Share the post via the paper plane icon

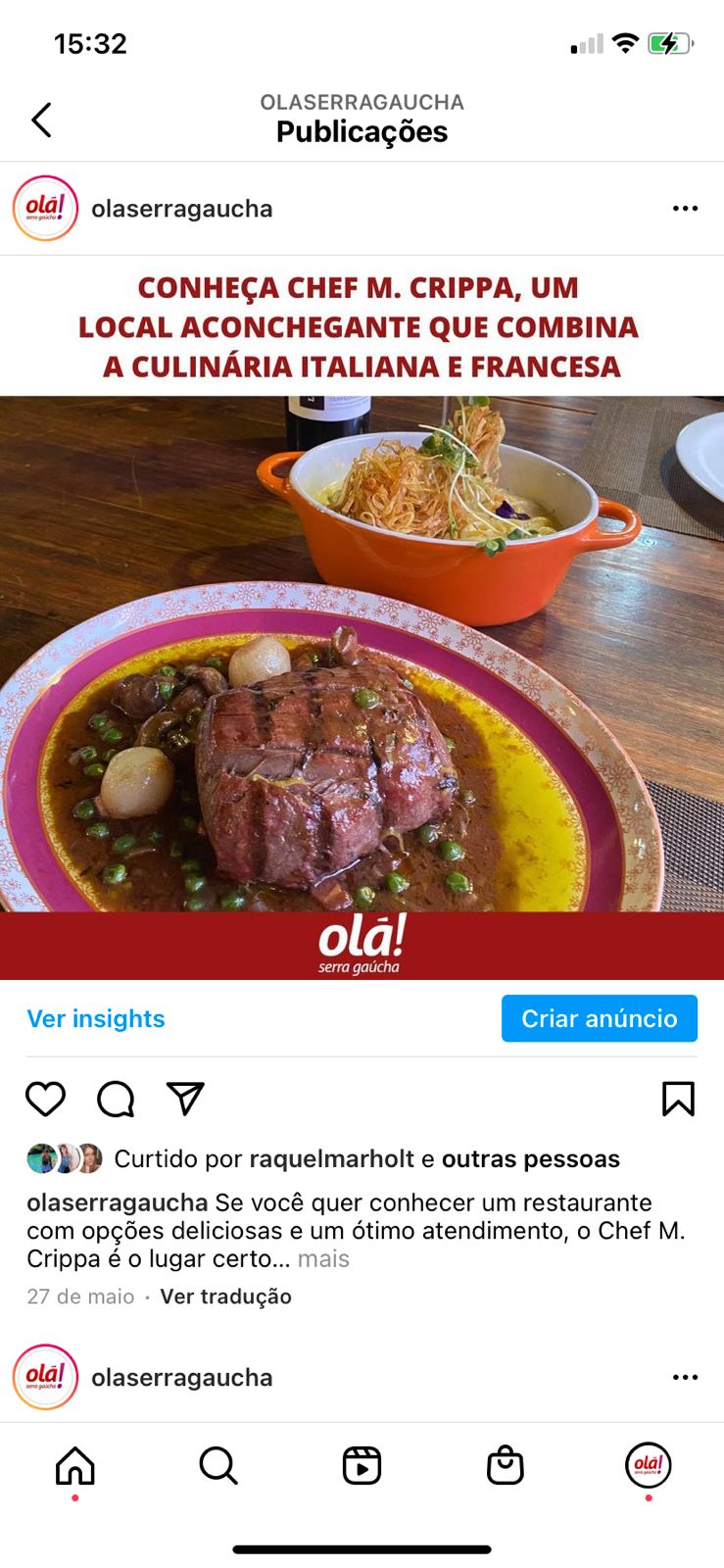[185, 1100]
